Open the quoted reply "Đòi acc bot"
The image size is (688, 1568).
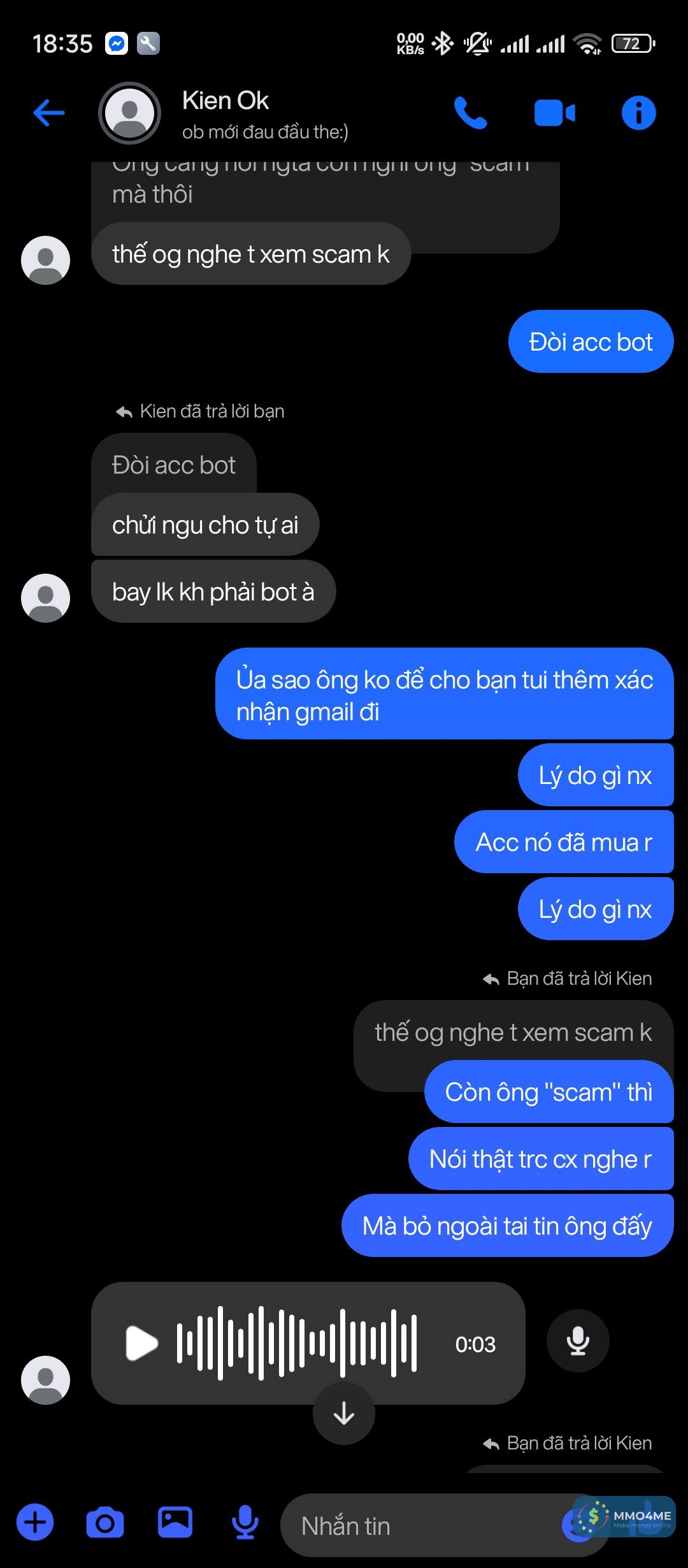pos(173,465)
